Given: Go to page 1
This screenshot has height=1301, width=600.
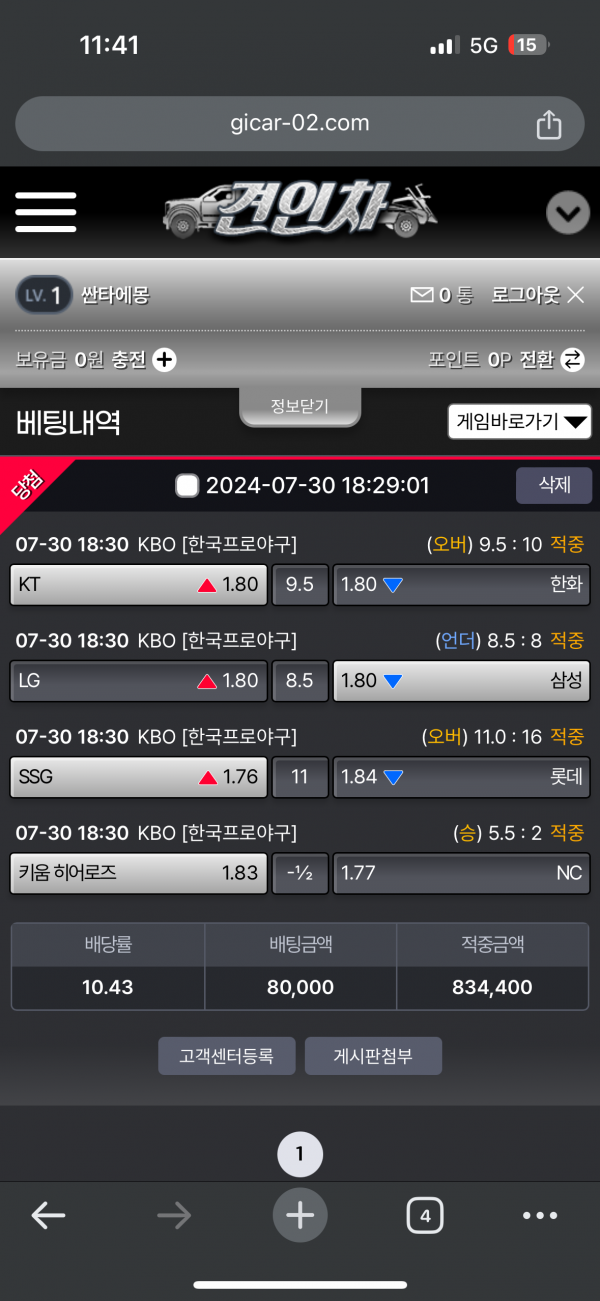Looking at the screenshot, I should [299, 1155].
